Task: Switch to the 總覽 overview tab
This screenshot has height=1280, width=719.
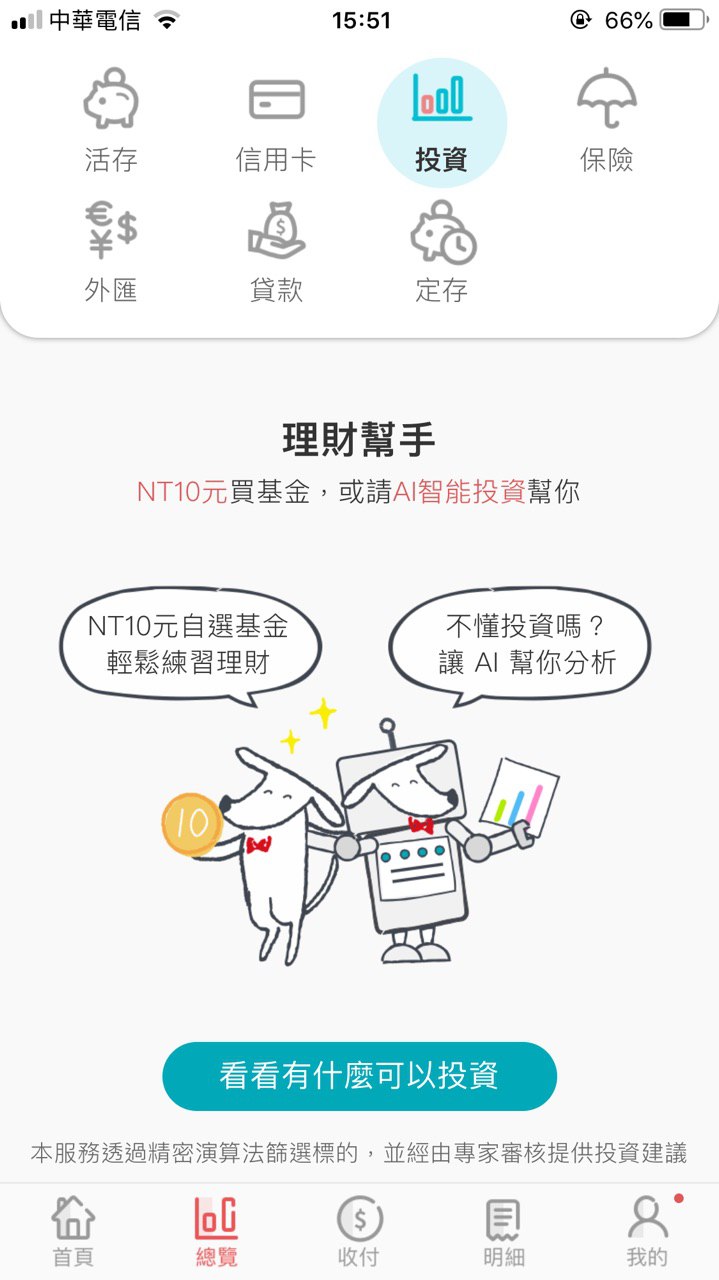Action: coord(216,1232)
